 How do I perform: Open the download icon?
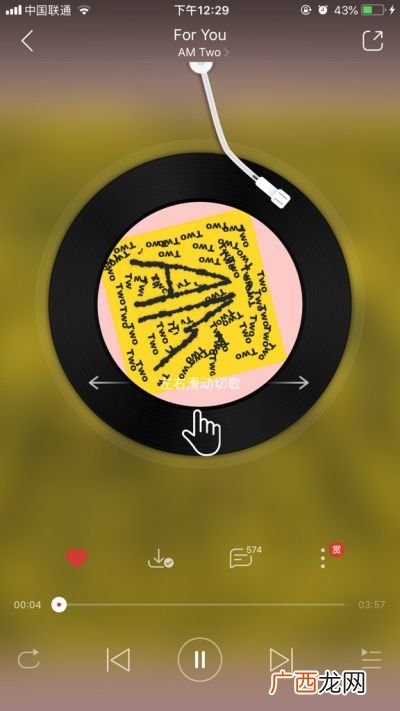pos(160,558)
